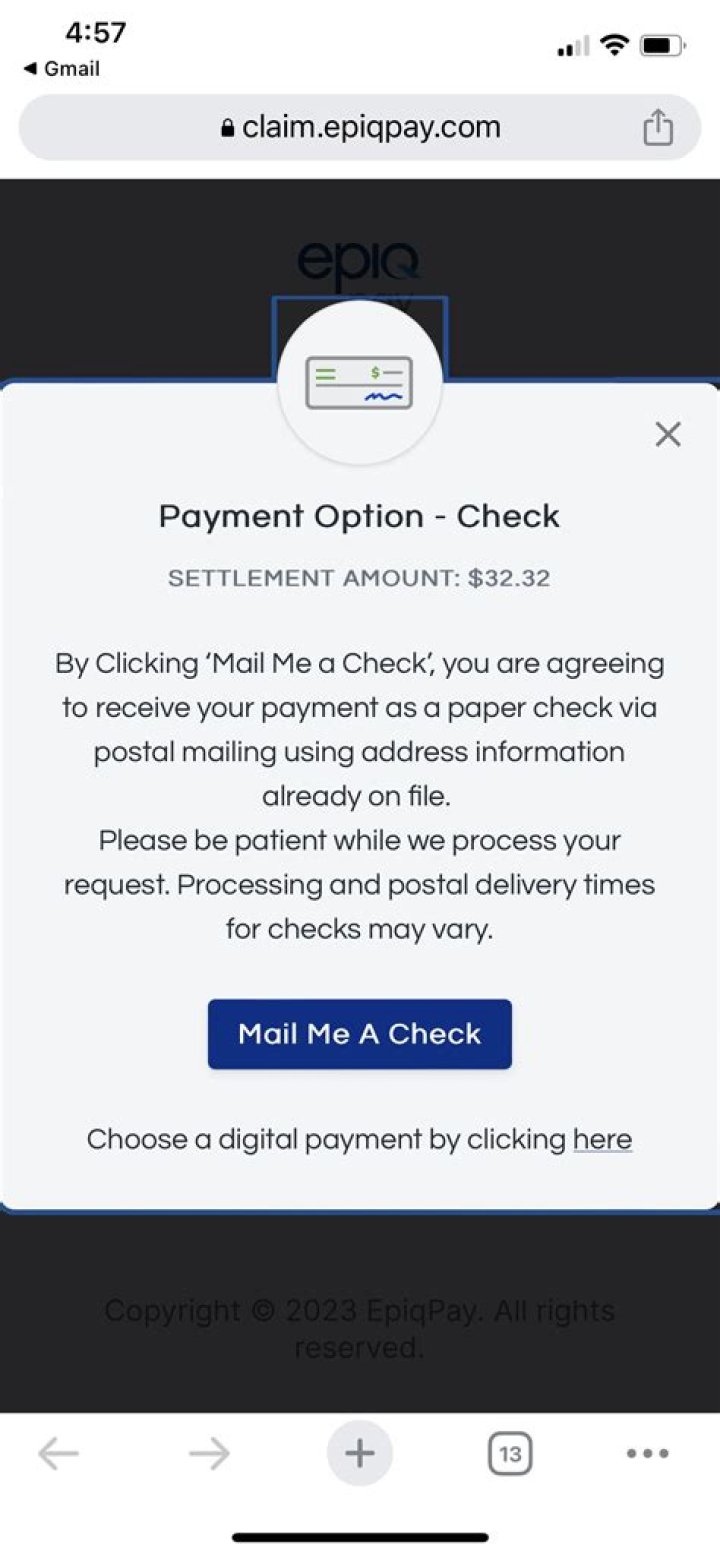Open a new tab with the plus icon
The height and width of the screenshot is (1557, 720).
pos(359,1453)
